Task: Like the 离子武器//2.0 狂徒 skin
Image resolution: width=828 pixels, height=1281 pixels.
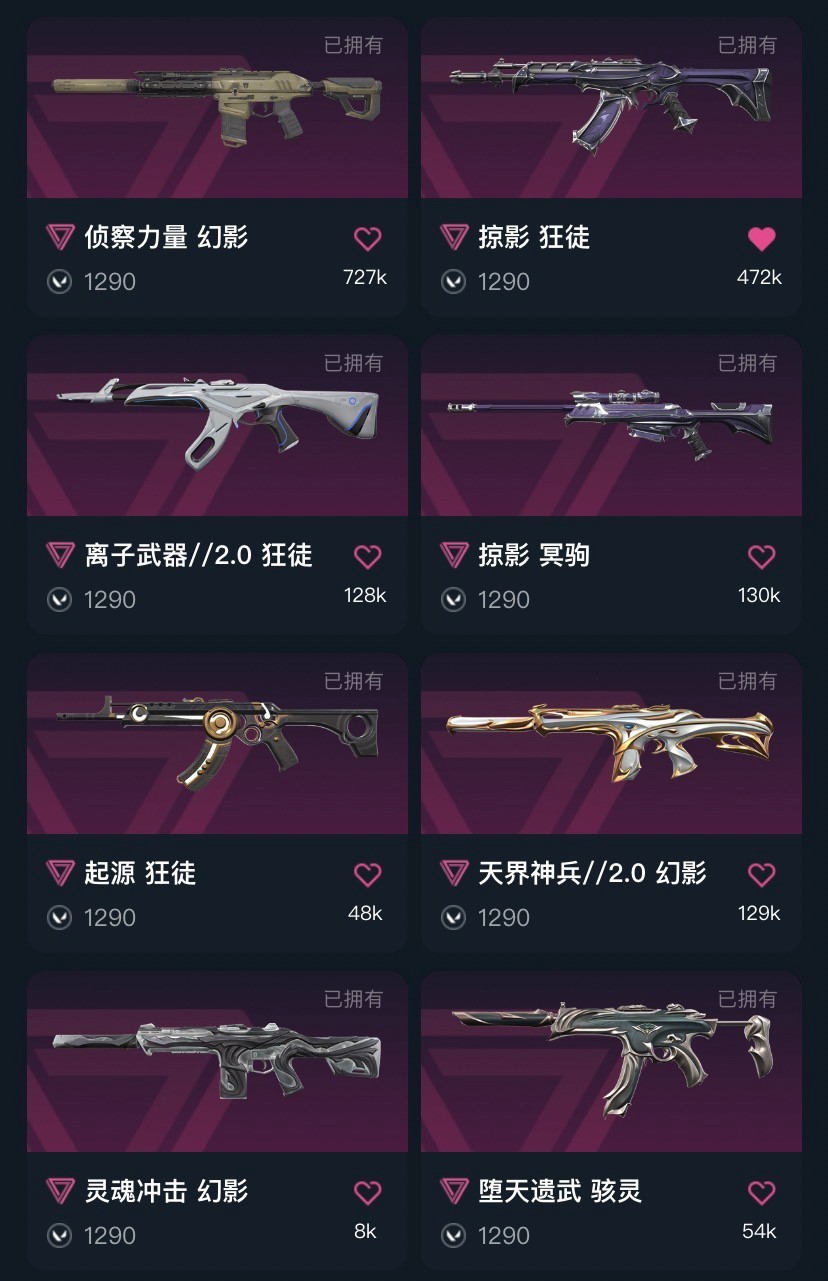Action: (367, 556)
